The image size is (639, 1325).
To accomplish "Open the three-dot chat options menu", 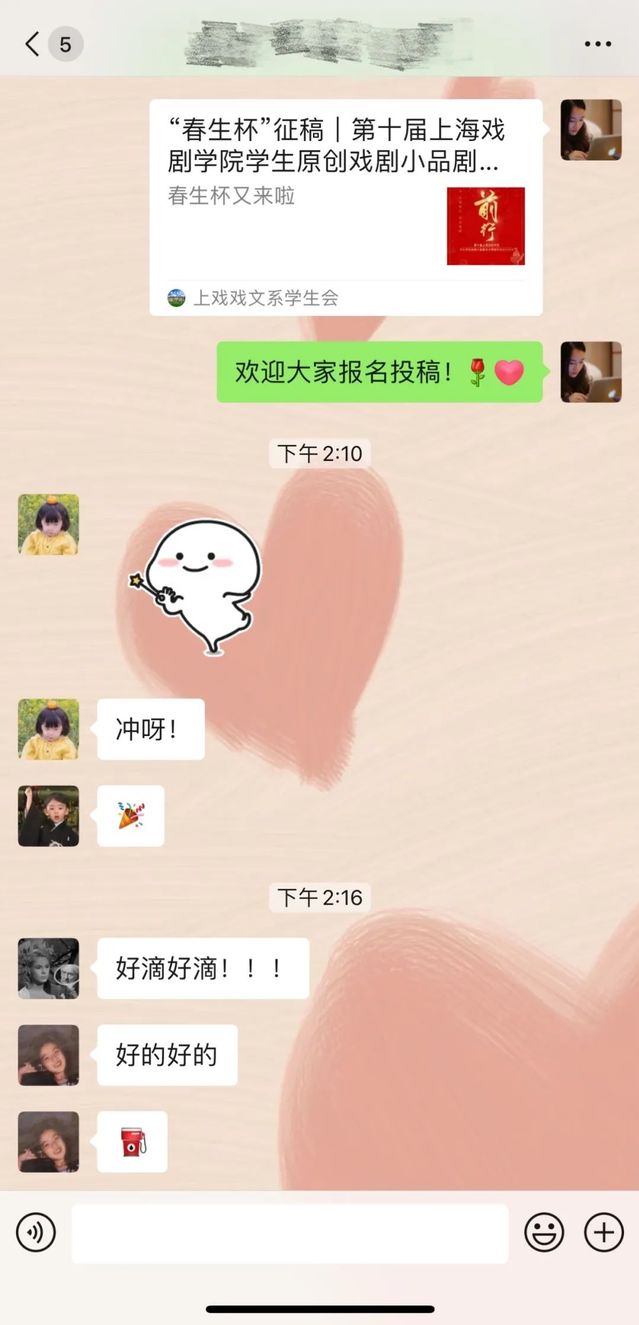I will click(x=597, y=44).
